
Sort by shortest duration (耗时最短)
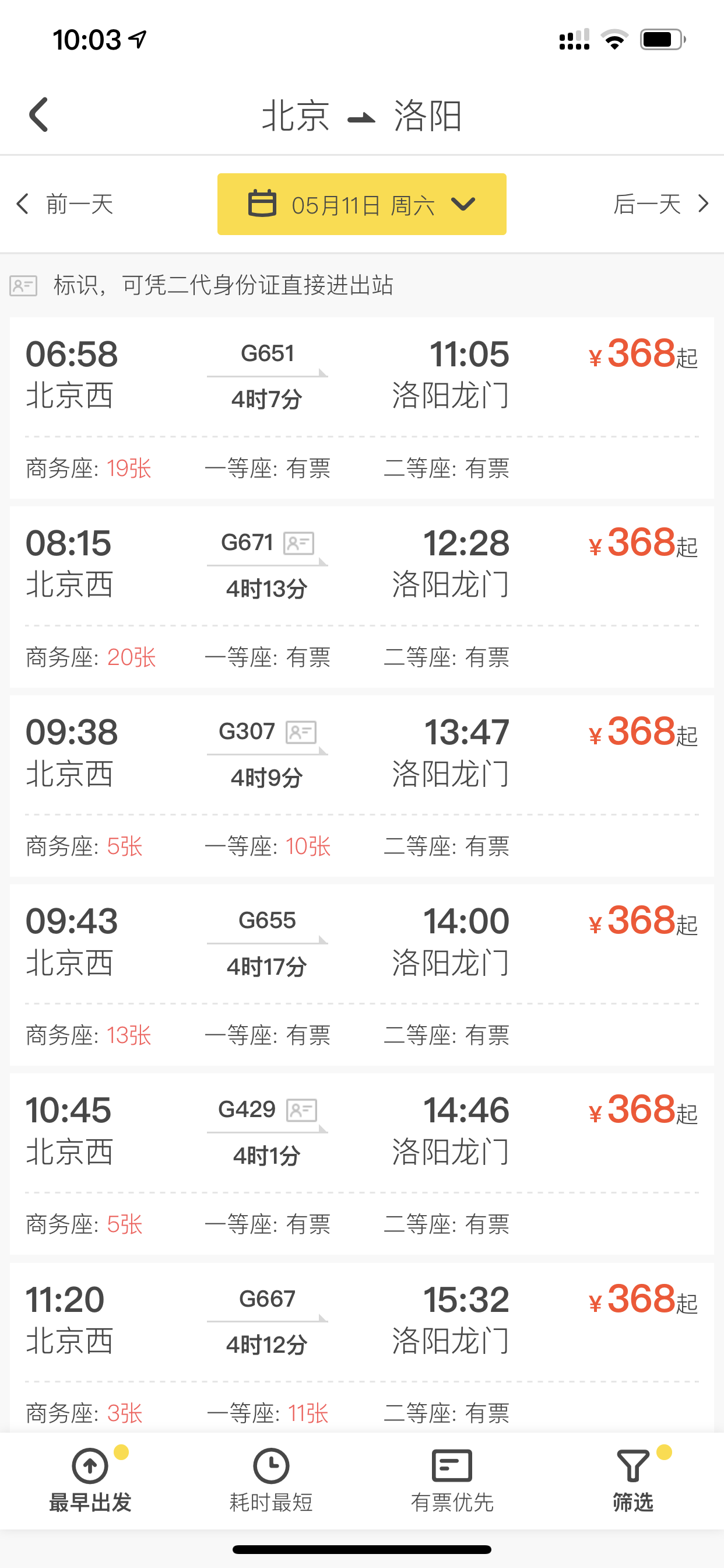[x=270, y=1480]
